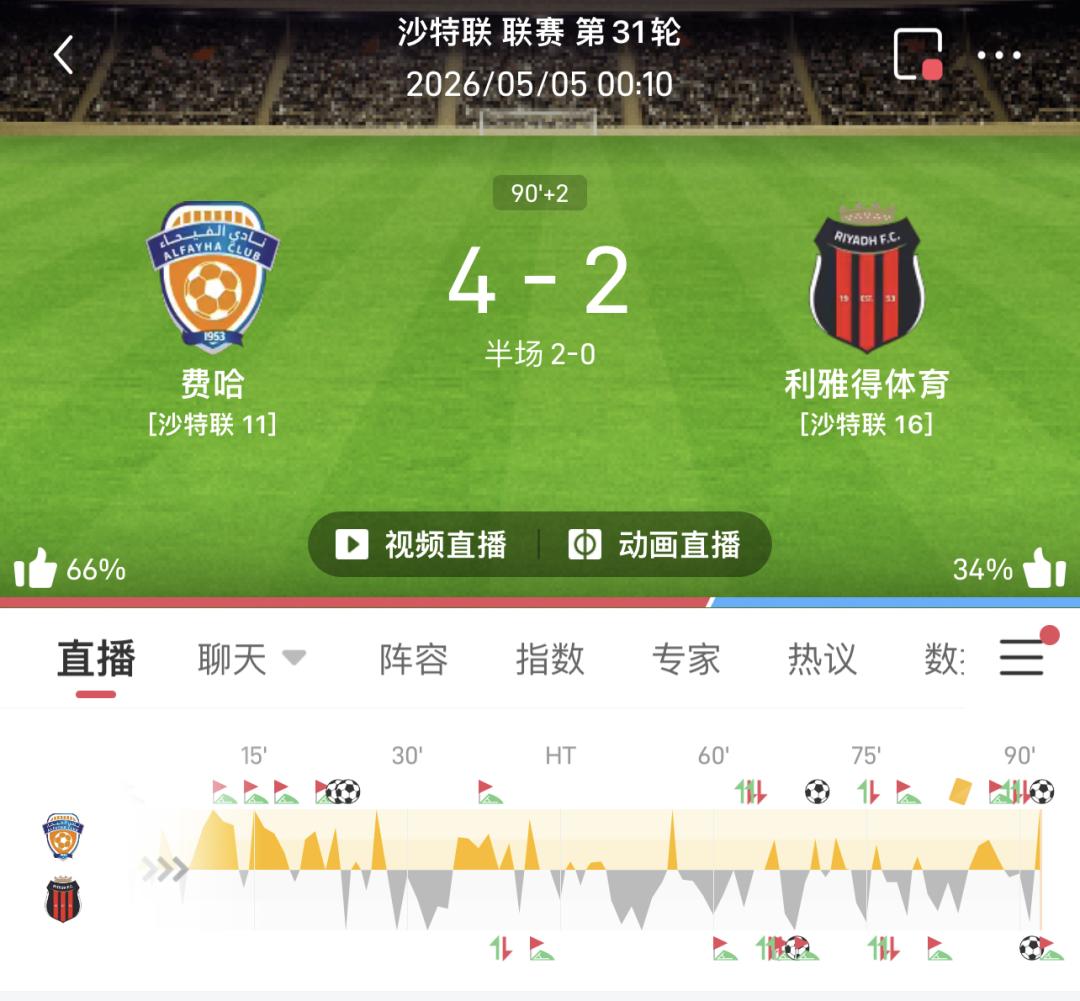
Task: Switch to the 聊天 tab
Action: pyautogui.click(x=232, y=659)
